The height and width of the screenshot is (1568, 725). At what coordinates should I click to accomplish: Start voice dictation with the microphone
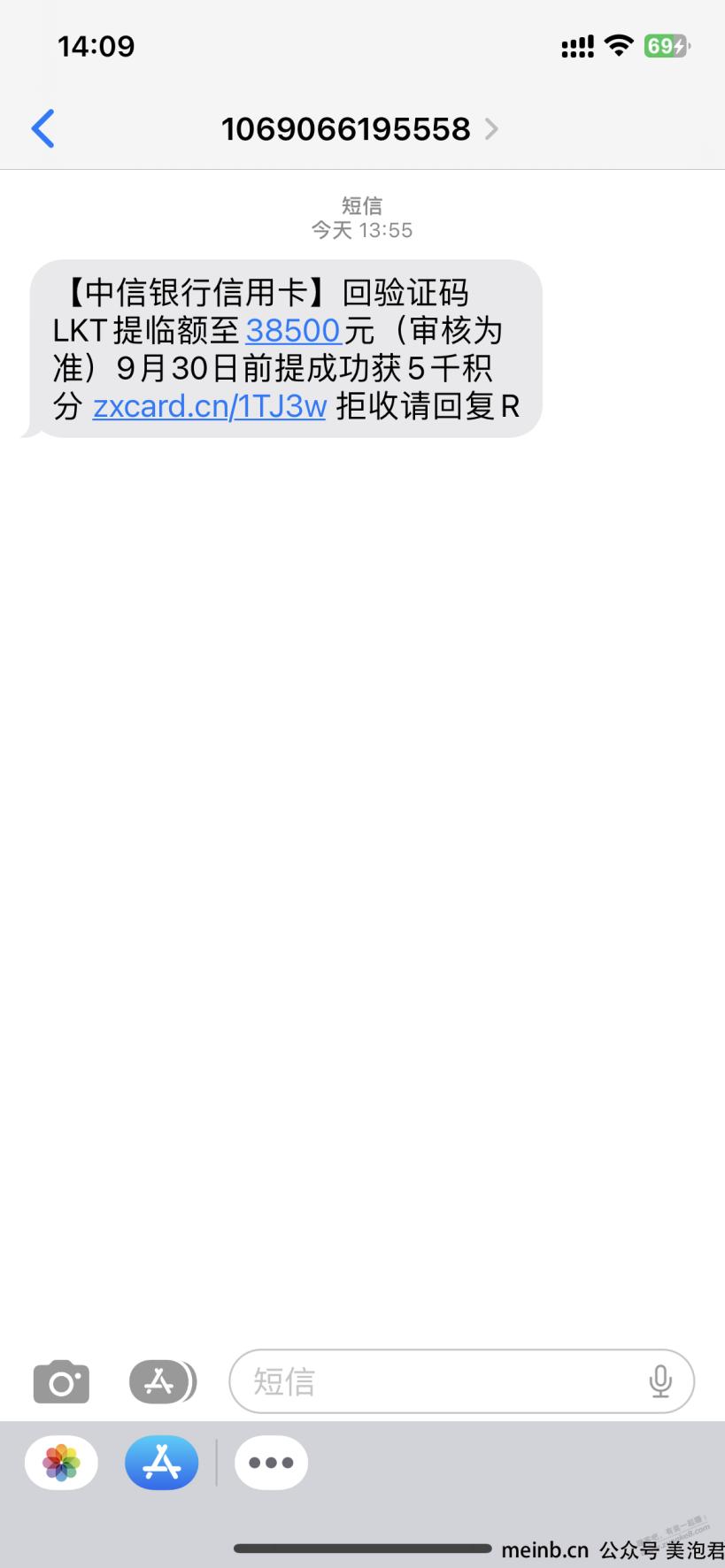pos(660,1381)
